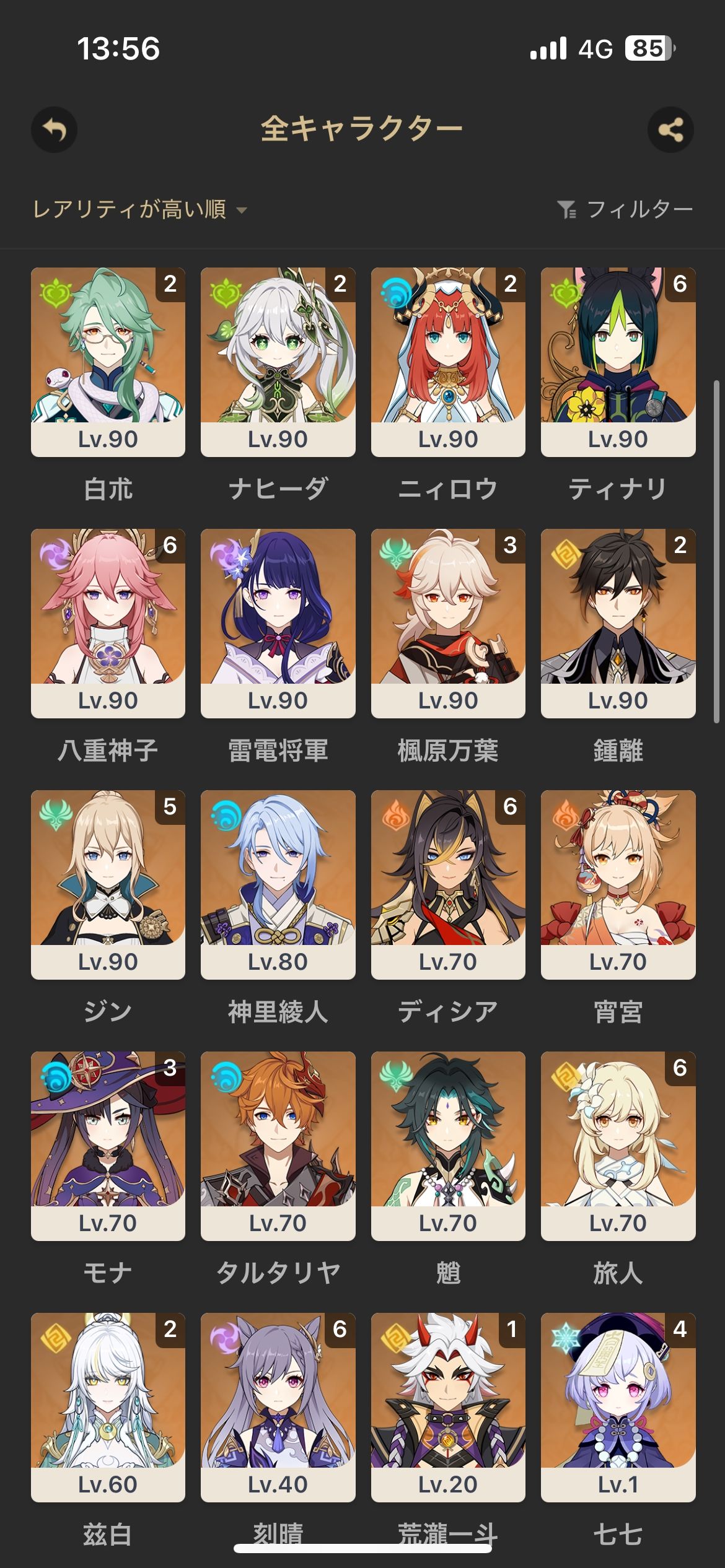The image size is (725, 1568).
Task: Go back using the return arrow
Action: pyautogui.click(x=54, y=130)
